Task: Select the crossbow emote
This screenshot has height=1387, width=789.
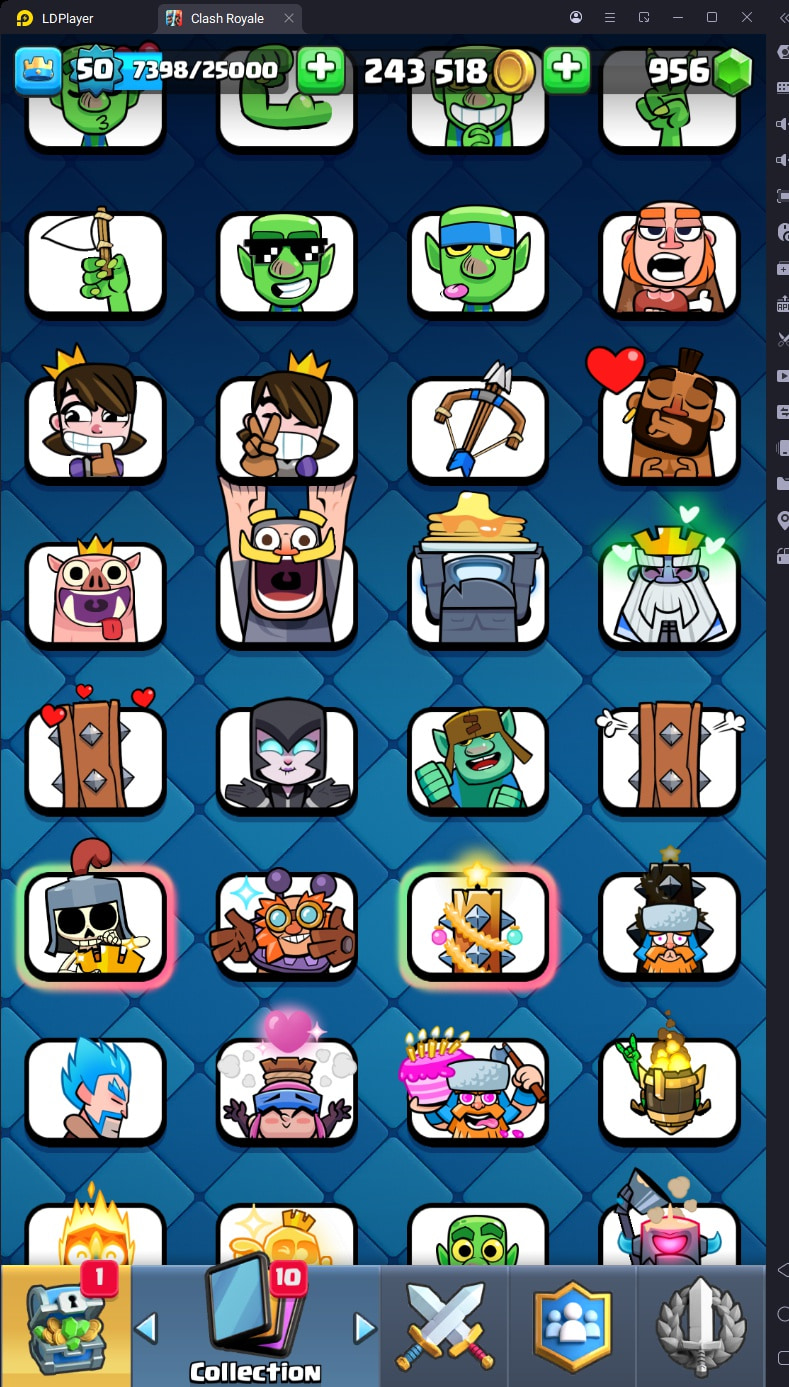Action: click(x=478, y=430)
